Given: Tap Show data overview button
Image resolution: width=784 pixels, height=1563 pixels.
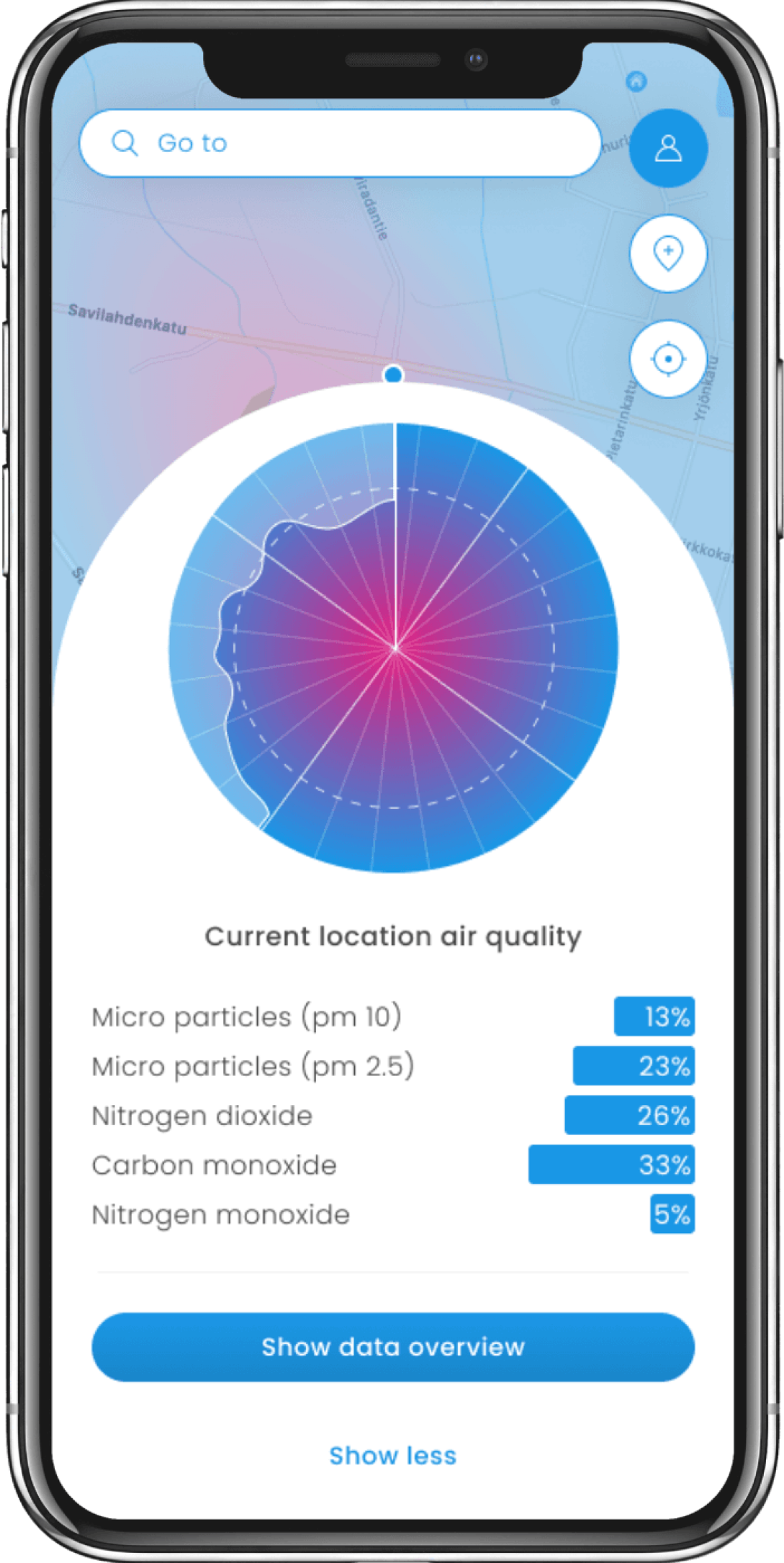Looking at the screenshot, I should coord(393,1347).
